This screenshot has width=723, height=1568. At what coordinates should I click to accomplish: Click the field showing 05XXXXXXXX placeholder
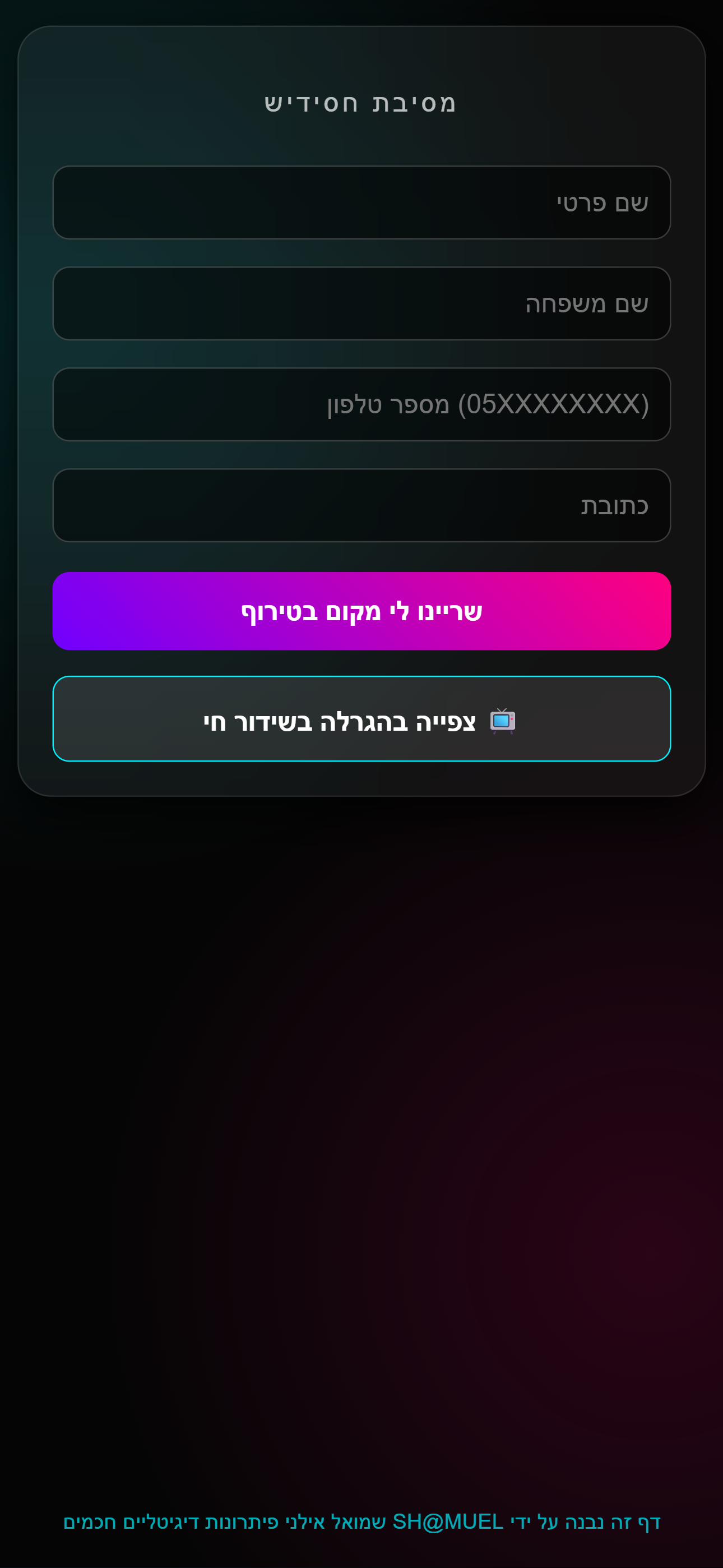pos(361,404)
